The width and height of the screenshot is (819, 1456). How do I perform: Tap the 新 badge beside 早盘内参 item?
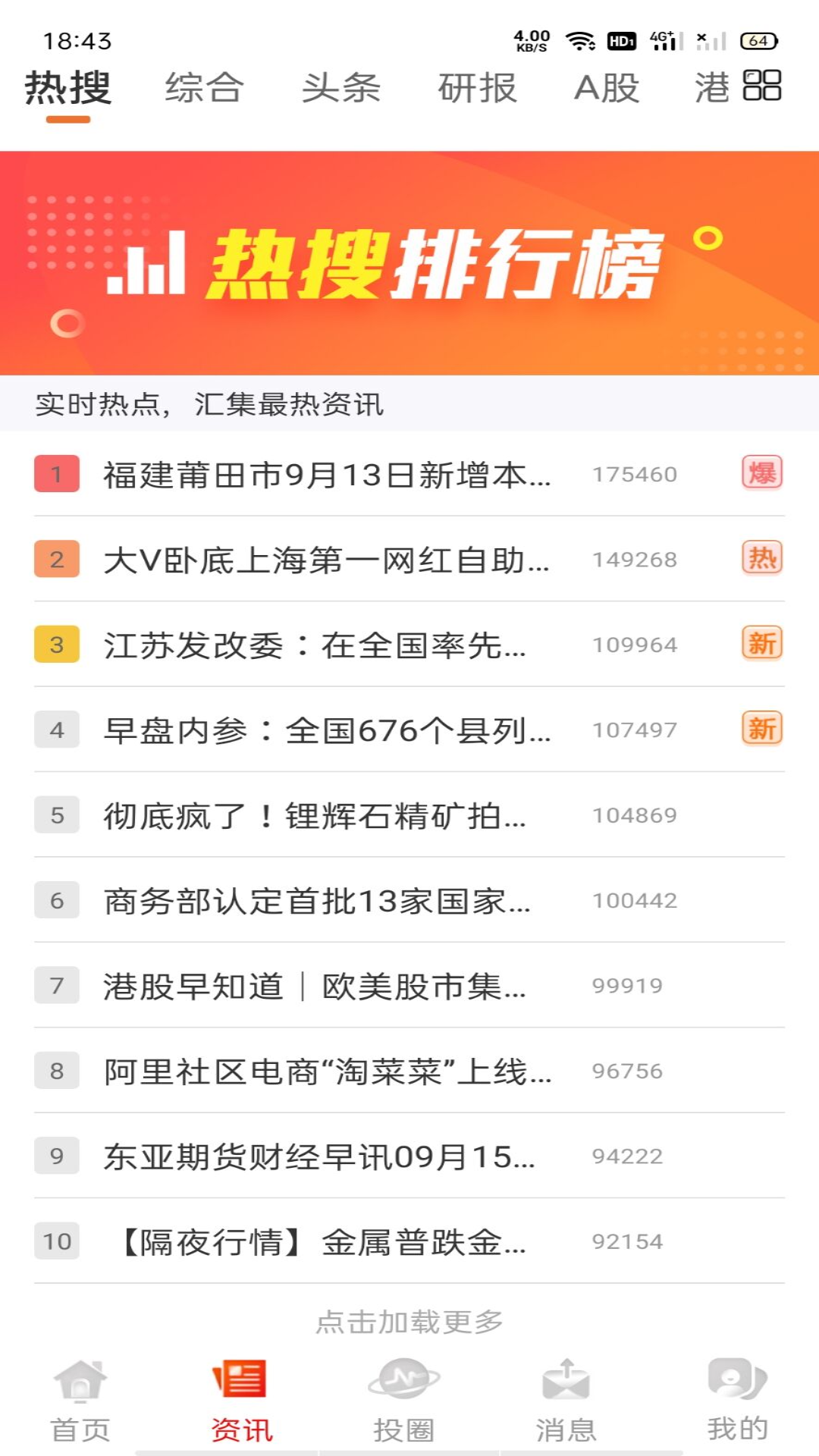761,730
